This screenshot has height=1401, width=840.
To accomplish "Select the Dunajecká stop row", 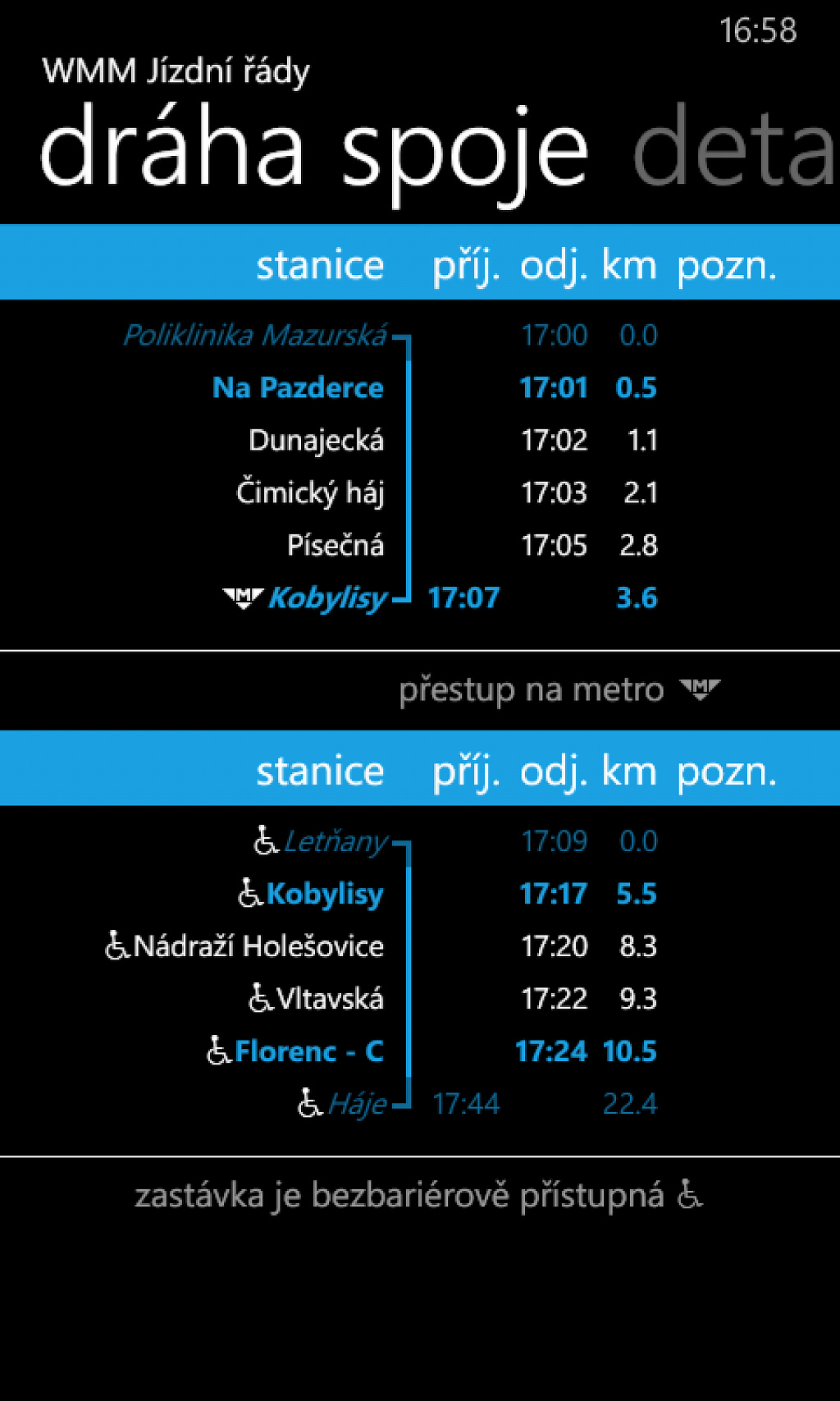I will (x=420, y=440).
